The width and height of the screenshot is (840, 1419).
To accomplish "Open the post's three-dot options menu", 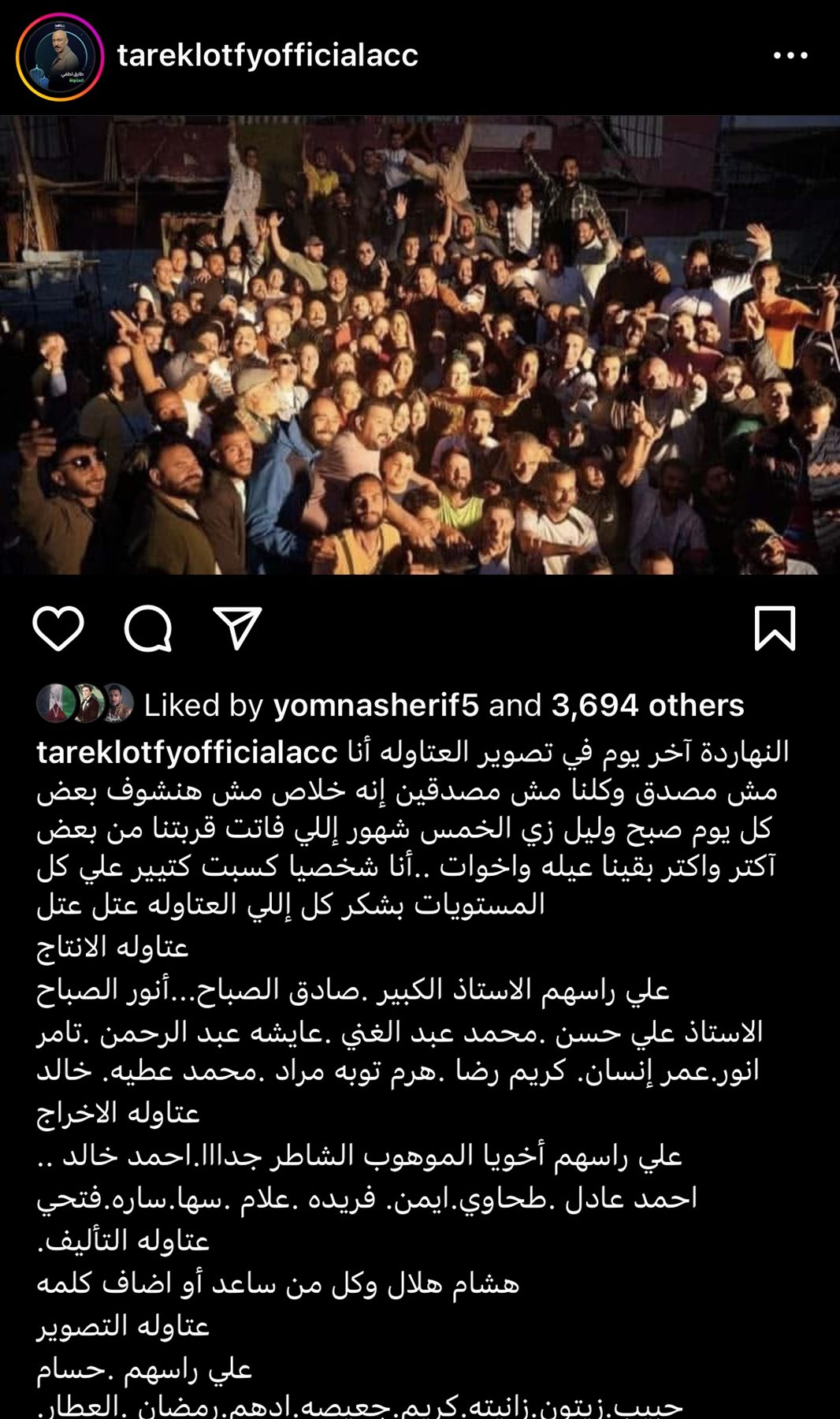I will 790,55.
